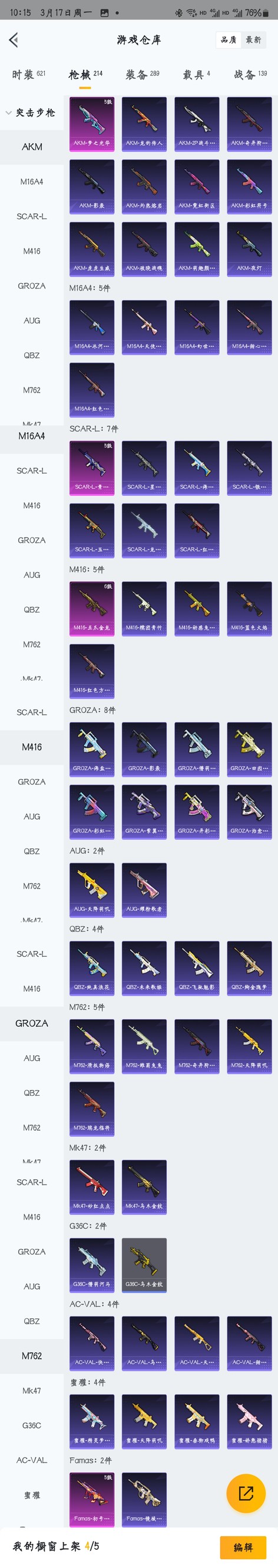Jump to G36C in the side list
Image resolution: width=278 pixels, height=1568 pixels.
tap(32, 1425)
